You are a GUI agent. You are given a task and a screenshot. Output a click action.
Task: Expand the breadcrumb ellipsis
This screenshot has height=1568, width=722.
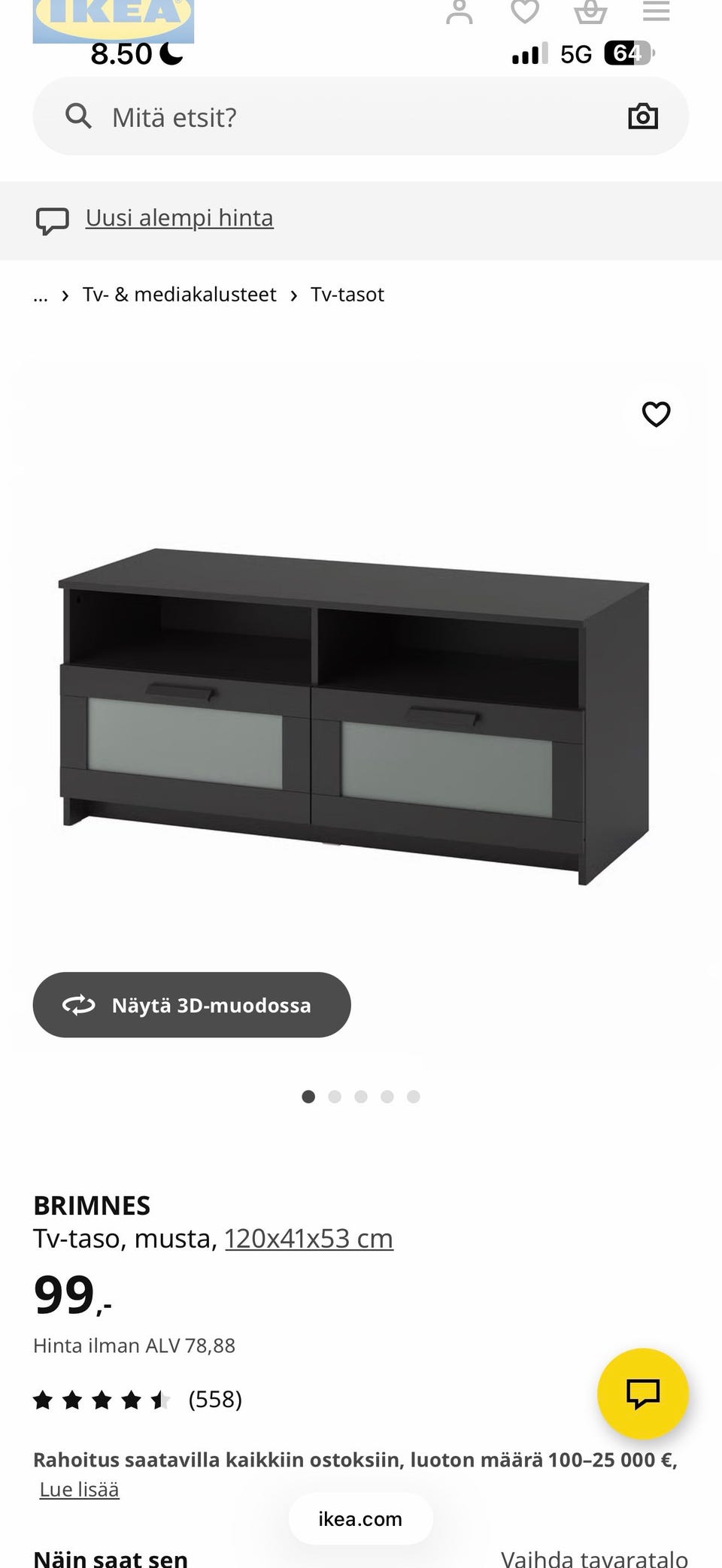[41, 295]
